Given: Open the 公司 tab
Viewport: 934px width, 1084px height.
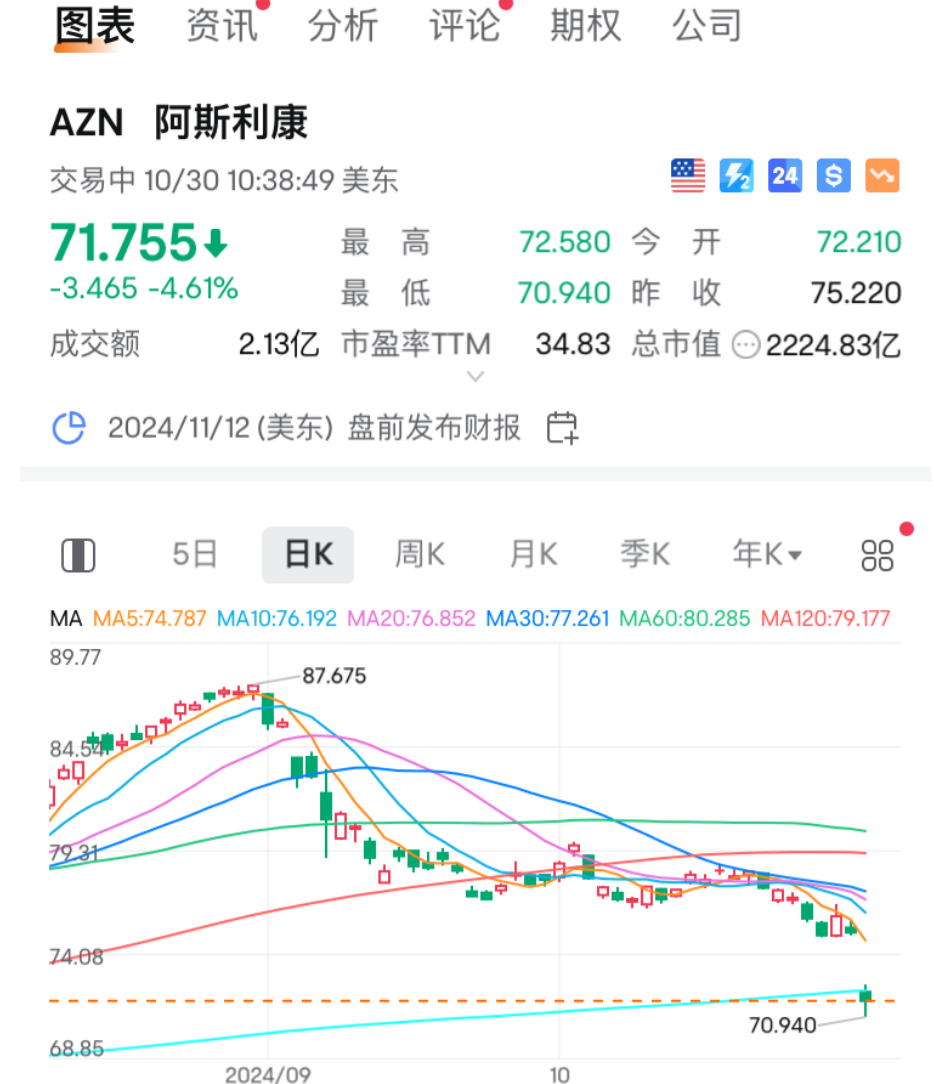Looking at the screenshot, I should coord(707,26).
